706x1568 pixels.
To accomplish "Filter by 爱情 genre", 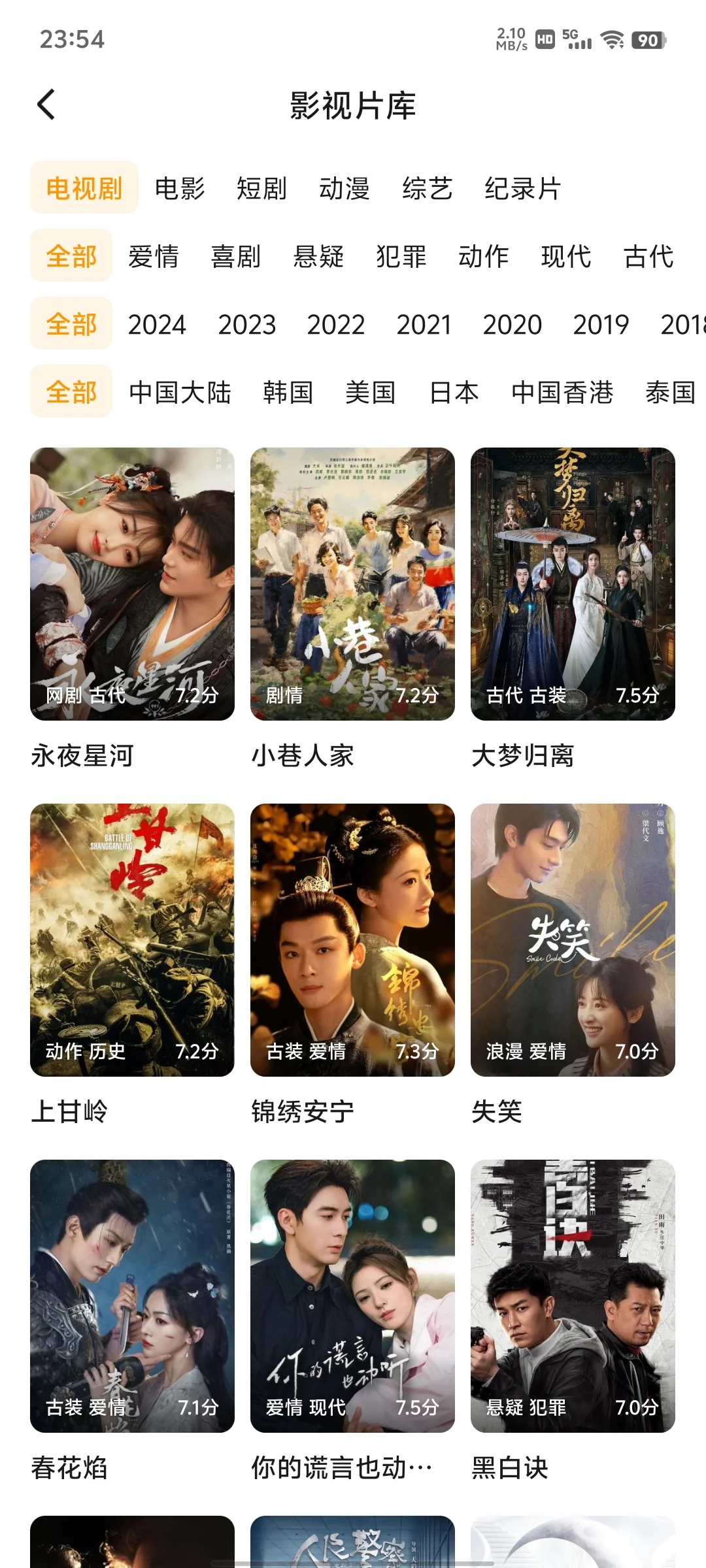I will tap(154, 257).
